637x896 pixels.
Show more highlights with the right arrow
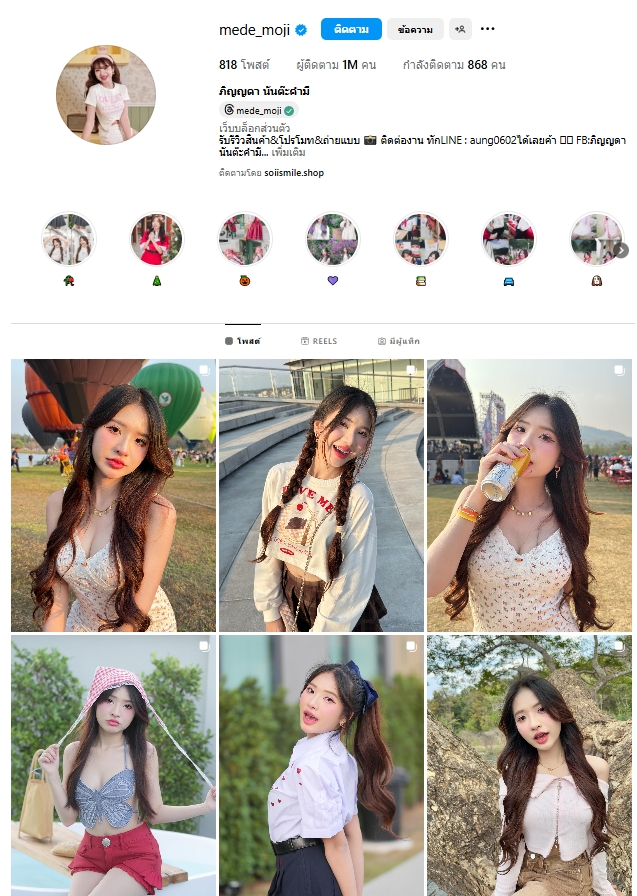(622, 250)
